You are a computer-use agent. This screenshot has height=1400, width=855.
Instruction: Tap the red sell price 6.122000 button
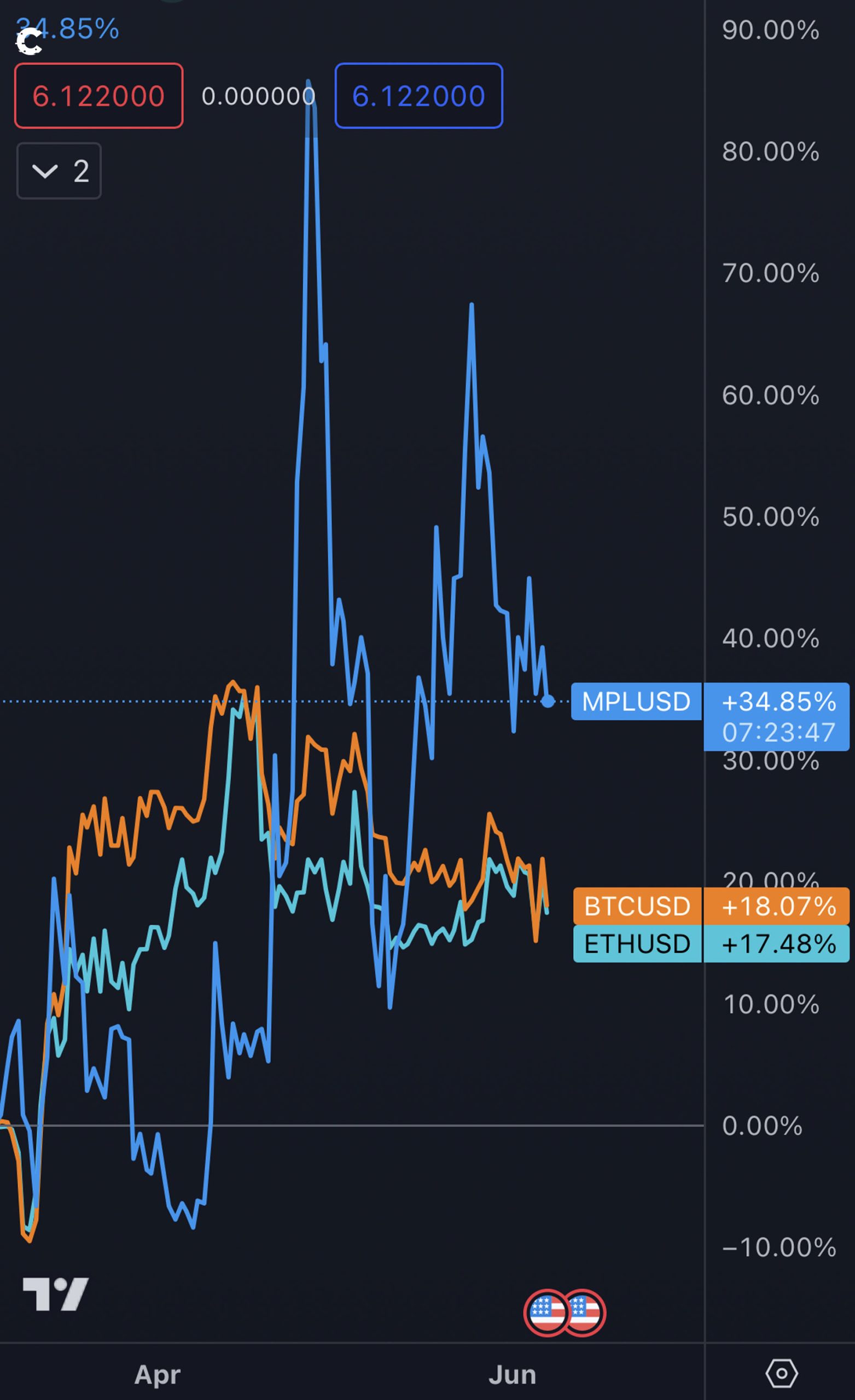[99, 96]
